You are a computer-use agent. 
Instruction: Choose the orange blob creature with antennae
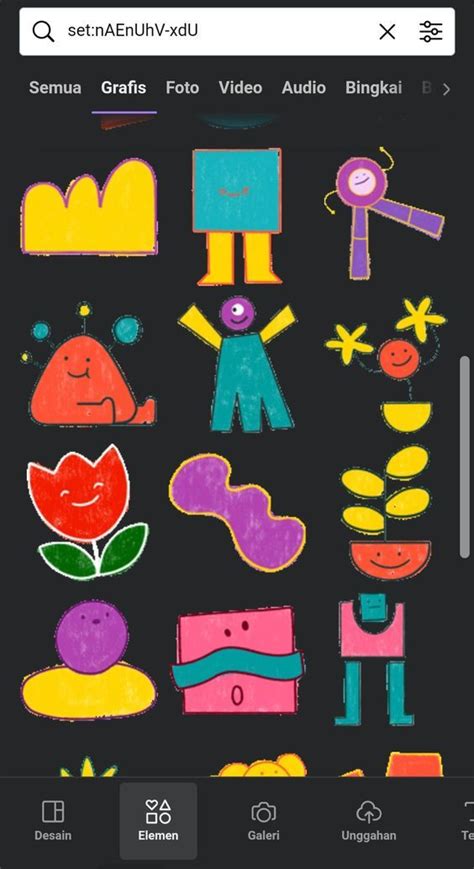click(88, 366)
